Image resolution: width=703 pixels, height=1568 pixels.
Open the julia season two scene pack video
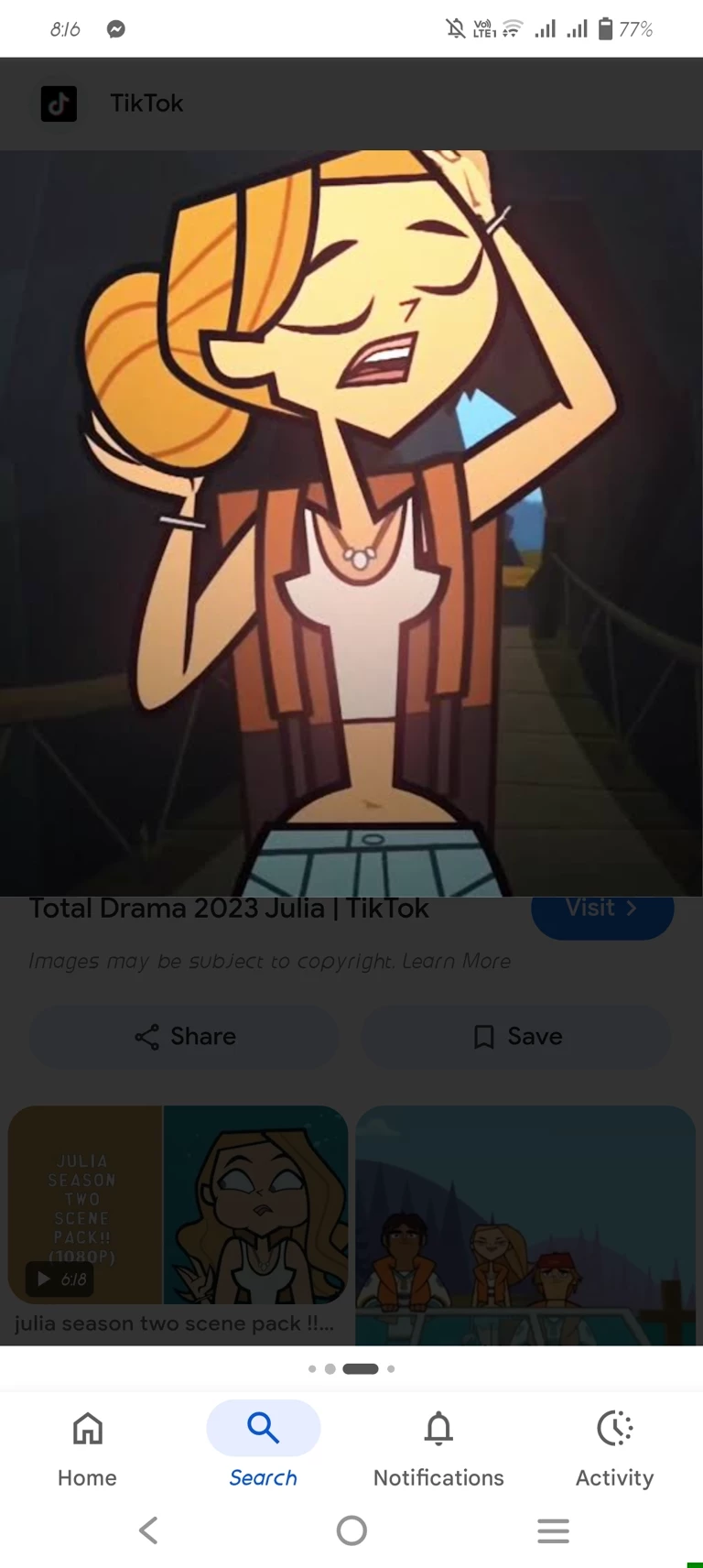tap(178, 1205)
